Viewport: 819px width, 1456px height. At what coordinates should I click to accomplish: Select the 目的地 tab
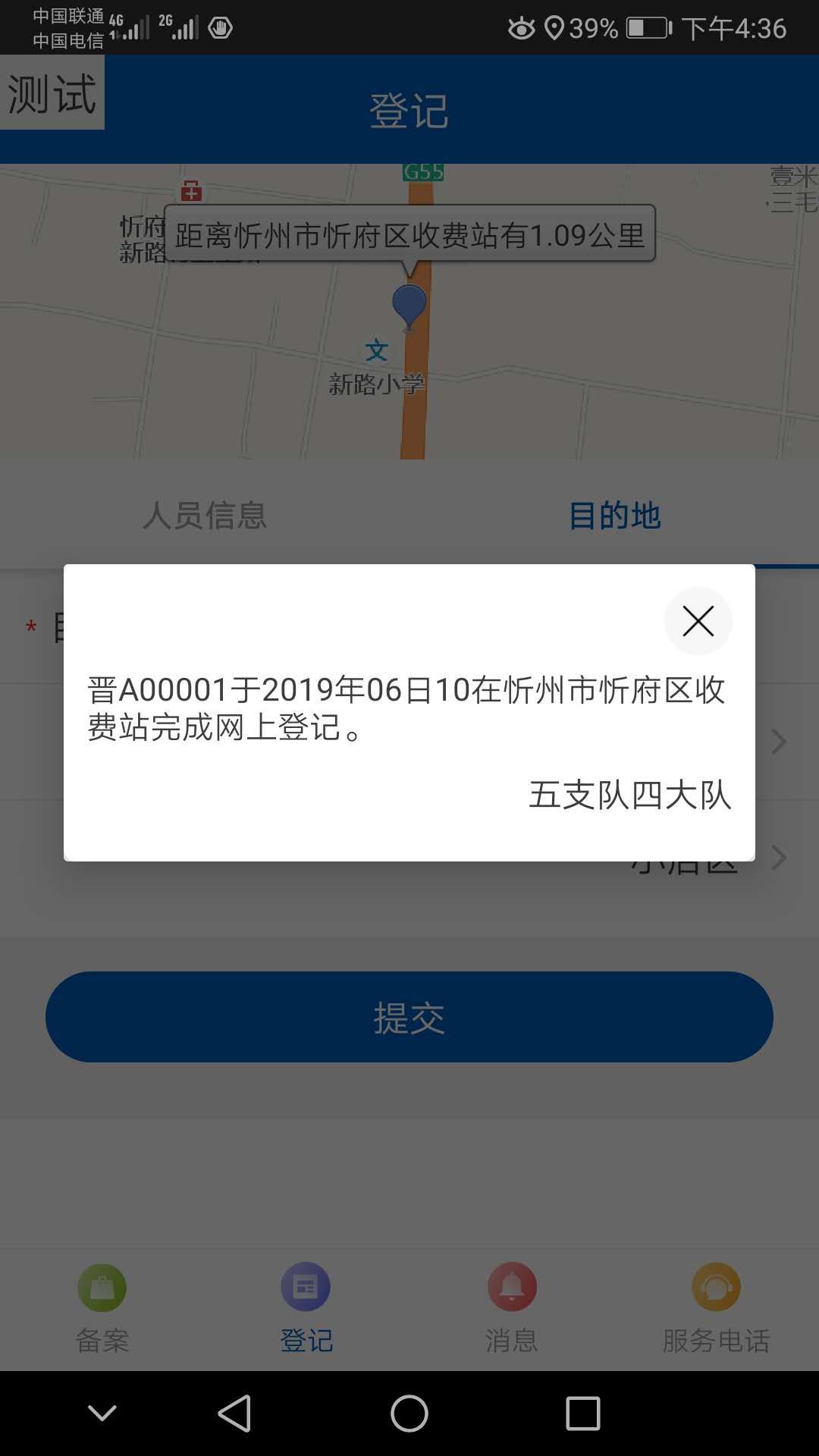tap(614, 515)
